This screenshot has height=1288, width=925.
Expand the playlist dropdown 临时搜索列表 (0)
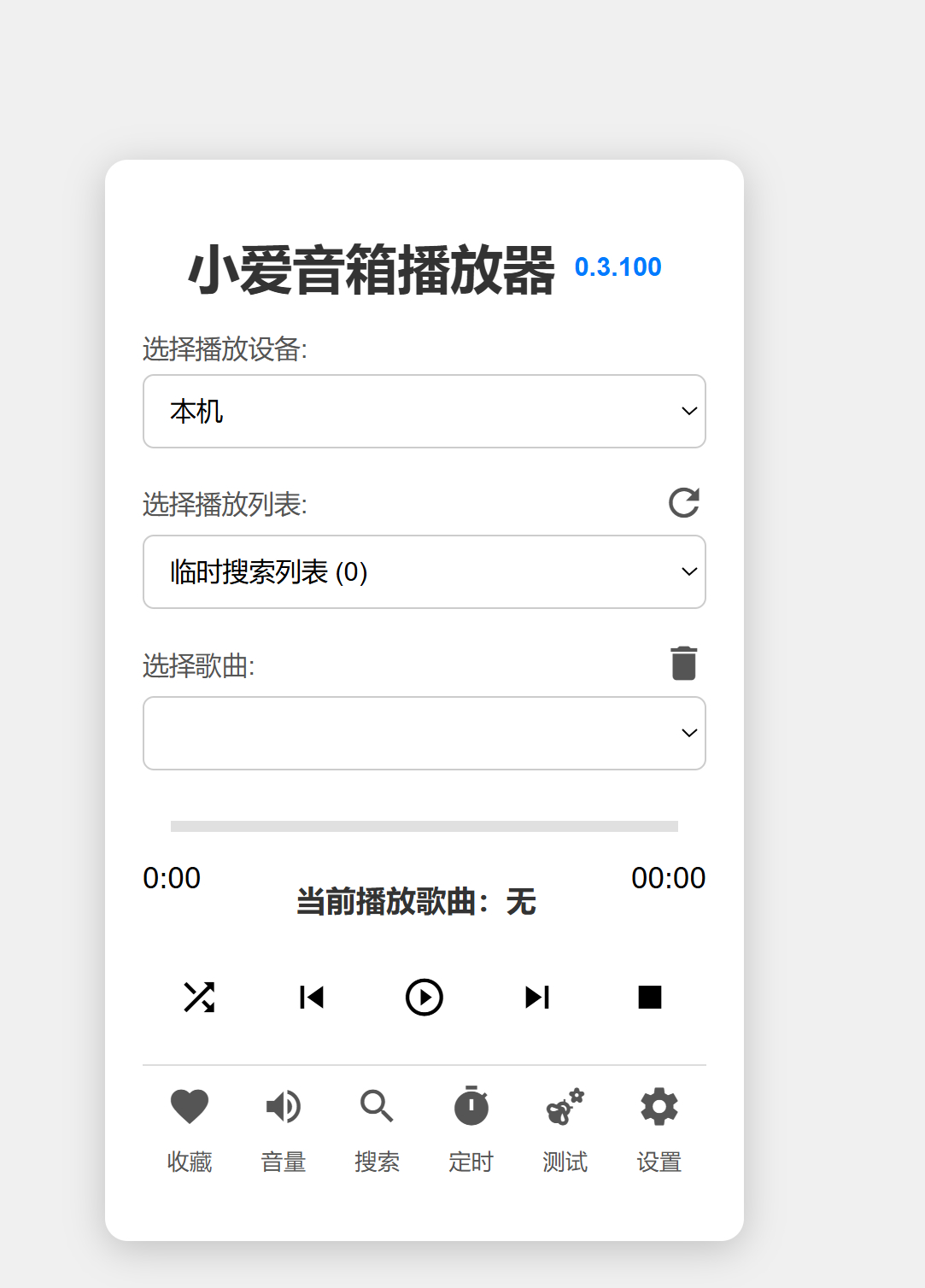pyautogui.click(x=424, y=571)
